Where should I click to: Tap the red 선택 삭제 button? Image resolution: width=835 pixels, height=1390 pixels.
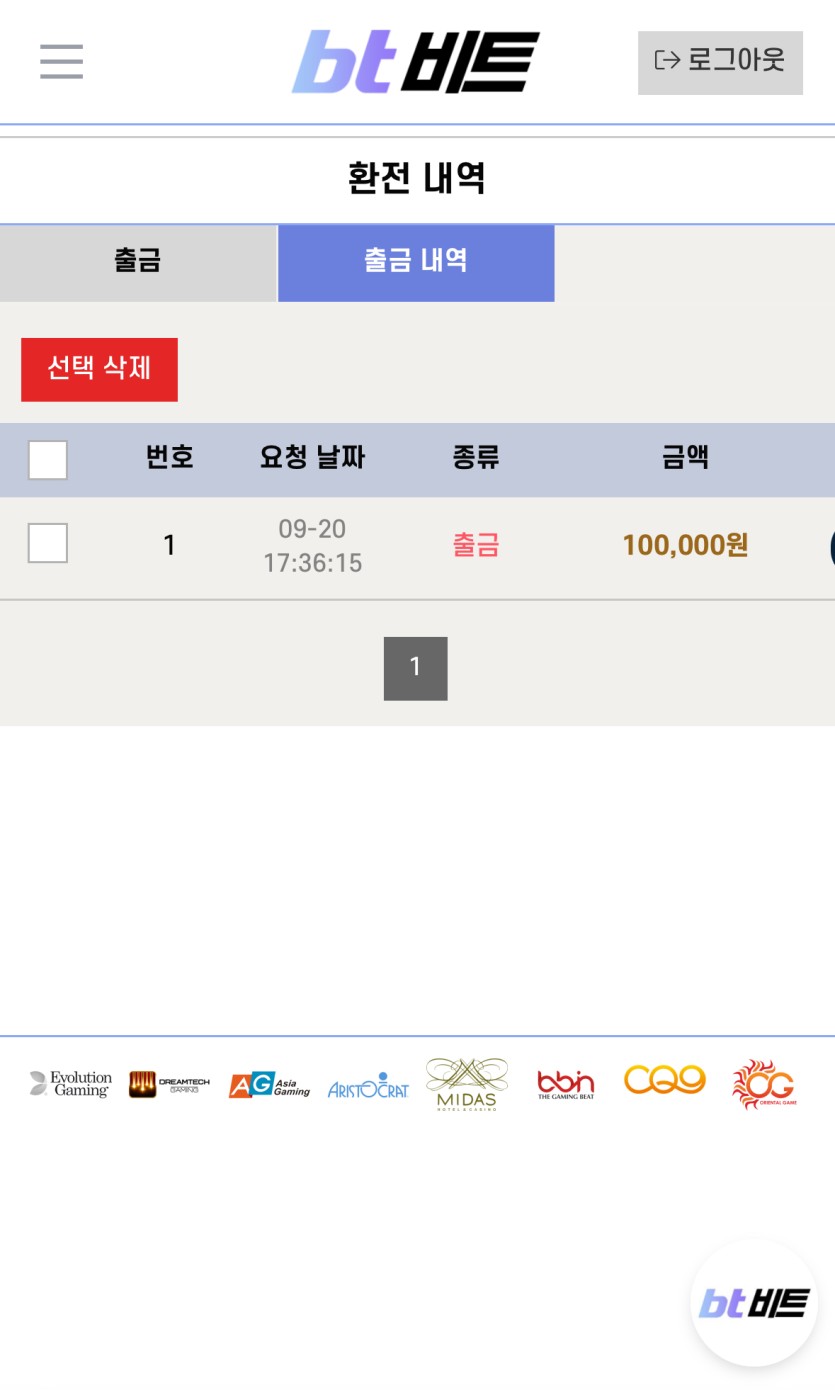(x=99, y=369)
